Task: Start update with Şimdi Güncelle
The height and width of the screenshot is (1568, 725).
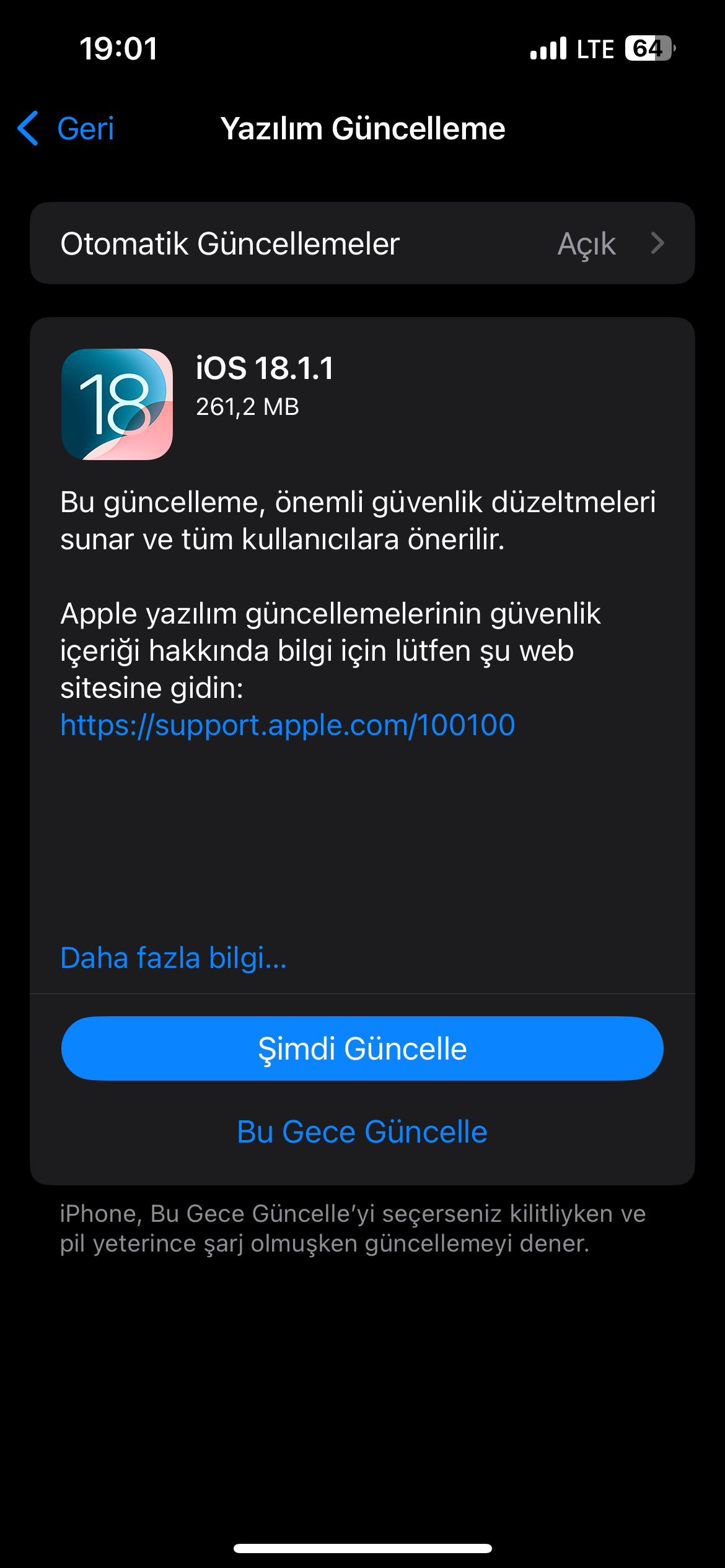Action: click(362, 1048)
